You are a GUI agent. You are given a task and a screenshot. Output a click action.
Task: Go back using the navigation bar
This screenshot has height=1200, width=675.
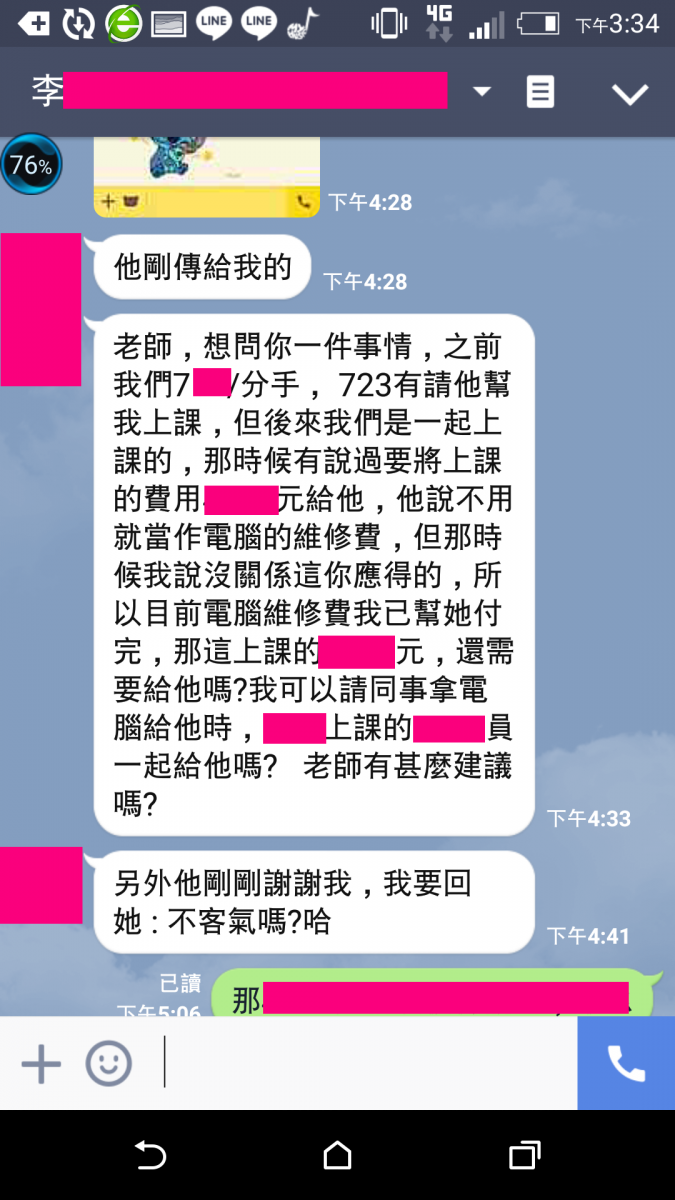tap(150, 1156)
